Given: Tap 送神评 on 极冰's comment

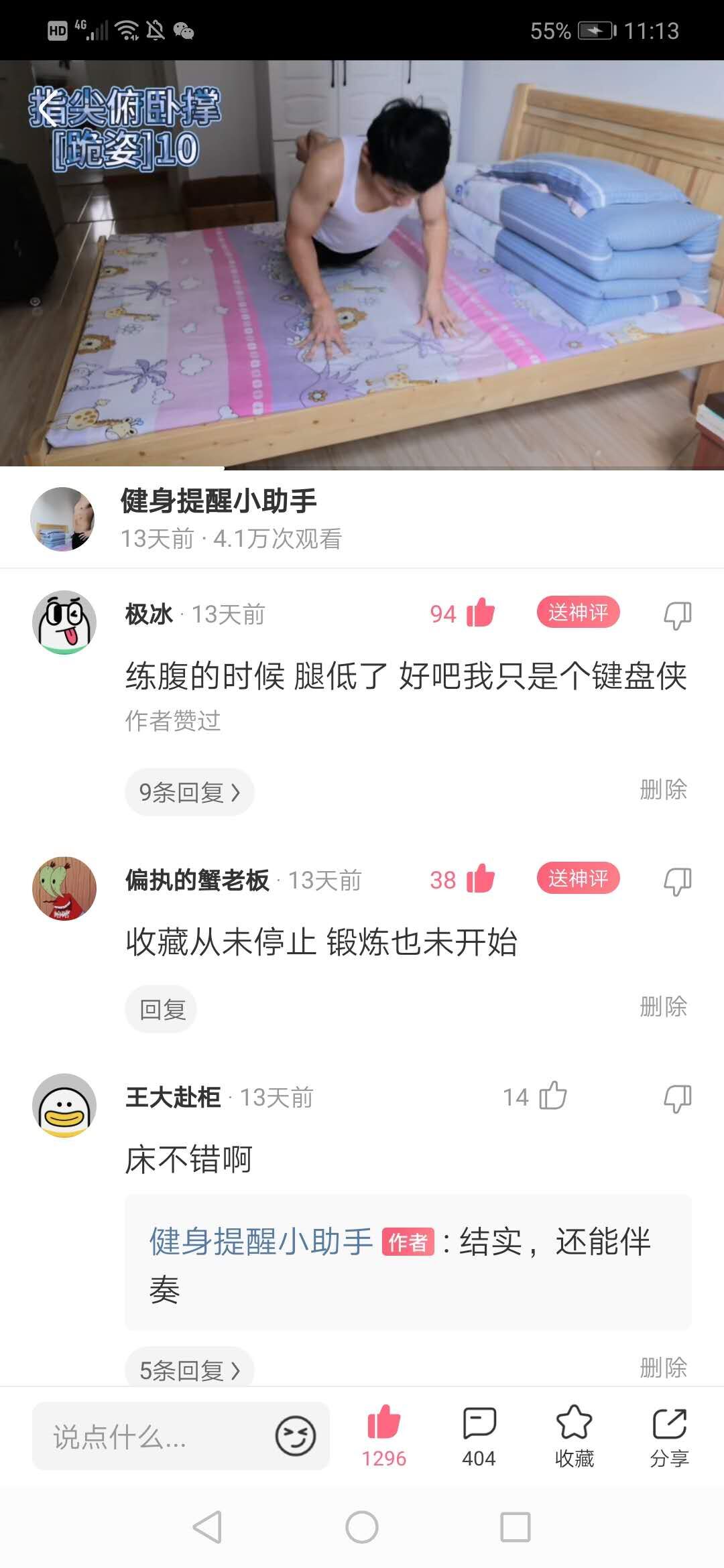Looking at the screenshot, I should (578, 612).
